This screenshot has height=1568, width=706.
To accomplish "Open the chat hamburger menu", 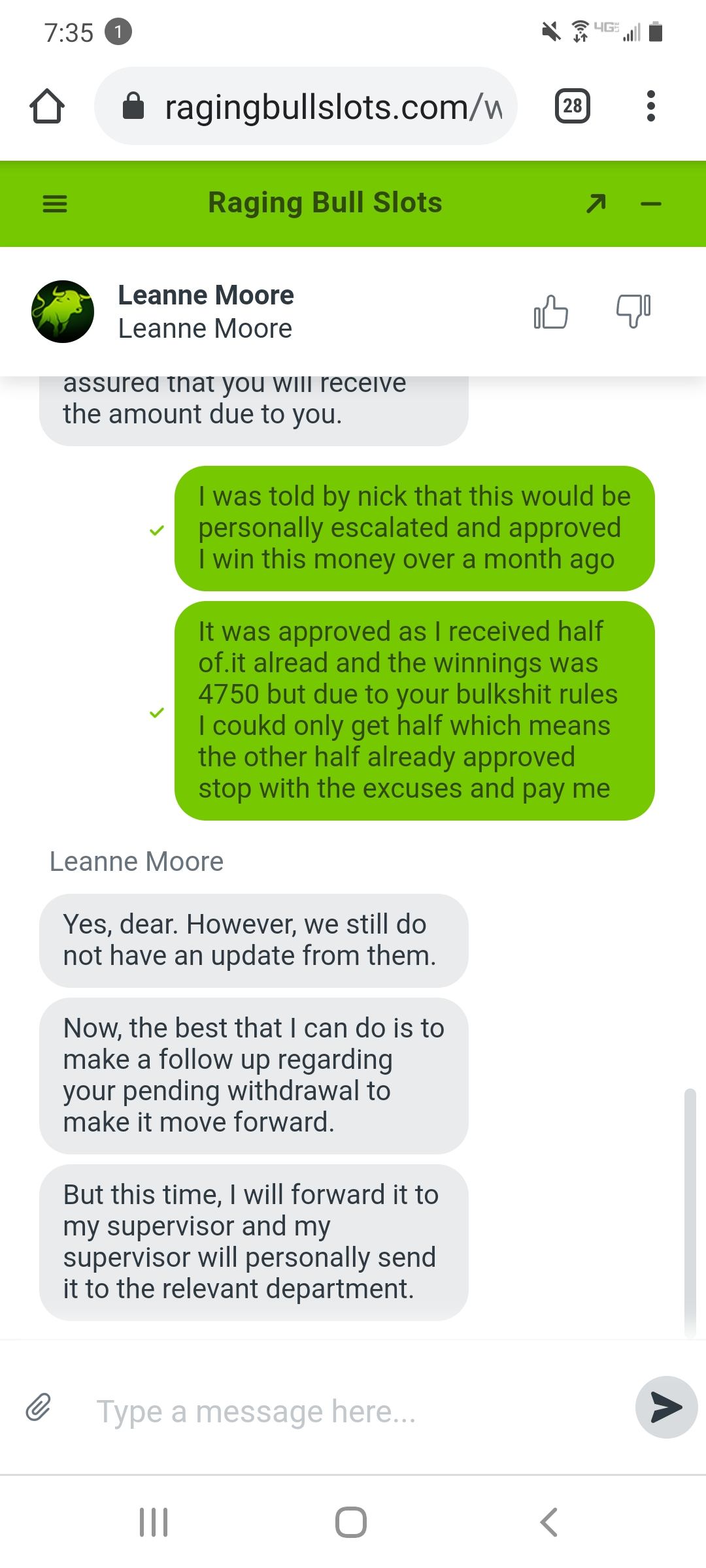I will [55, 204].
